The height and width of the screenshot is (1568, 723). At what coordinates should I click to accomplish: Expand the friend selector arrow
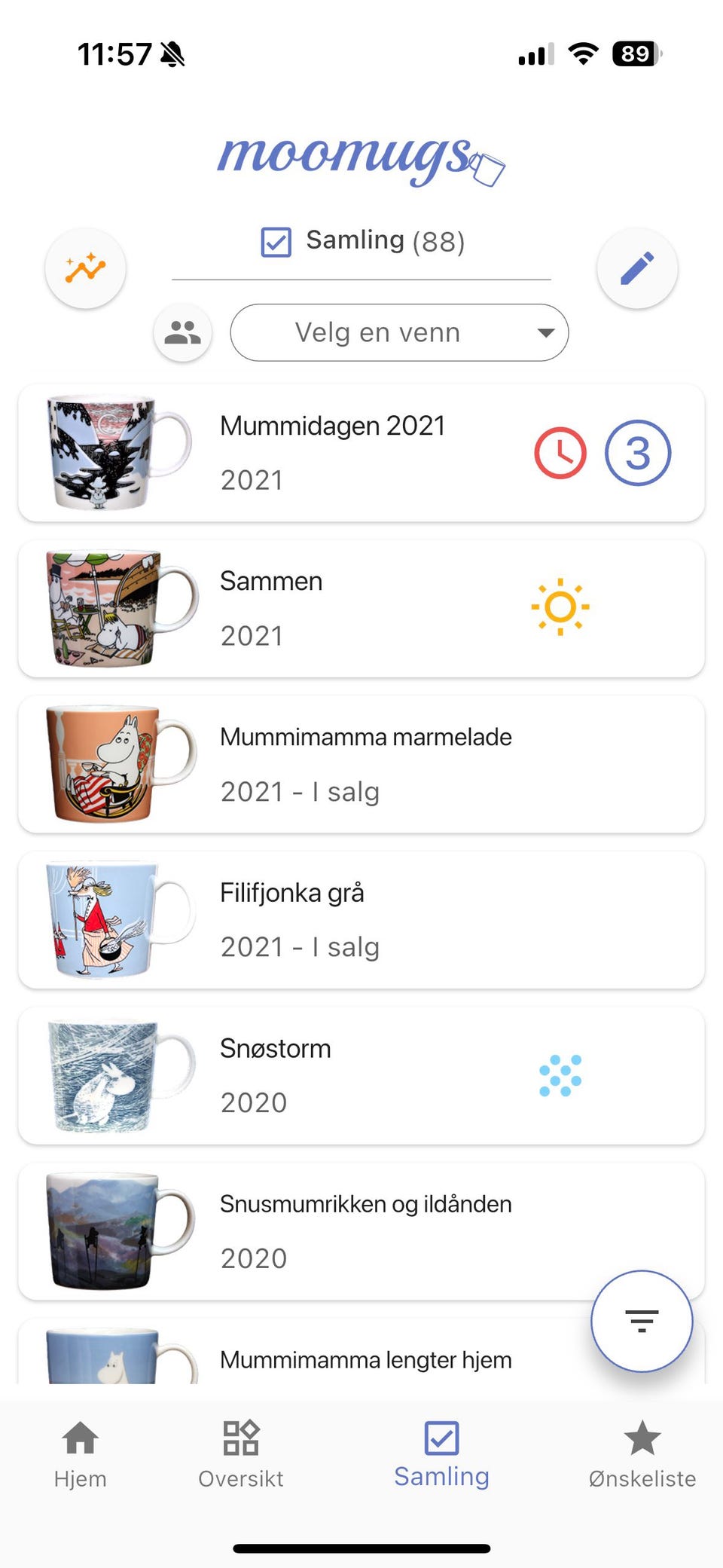[547, 332]
